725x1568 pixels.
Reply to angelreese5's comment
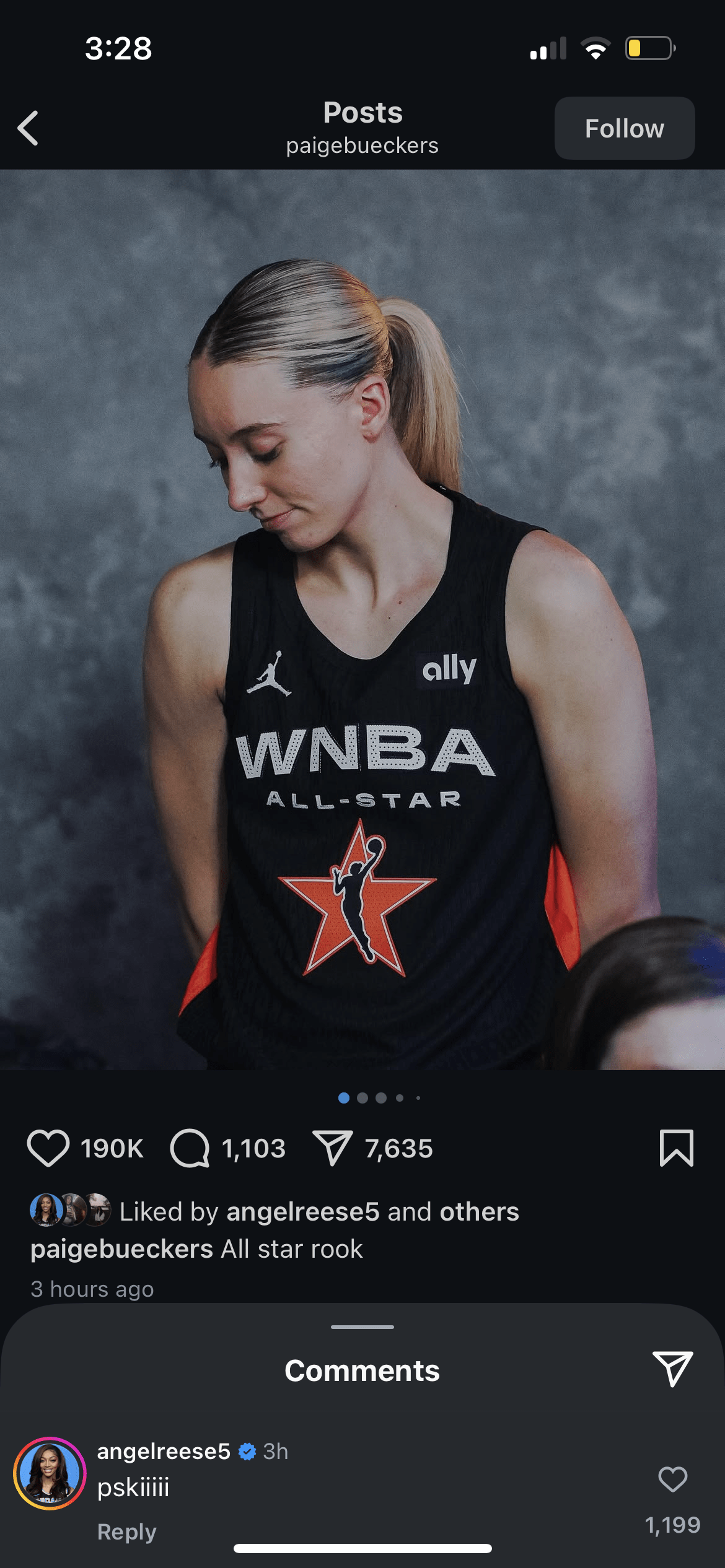126,1531
